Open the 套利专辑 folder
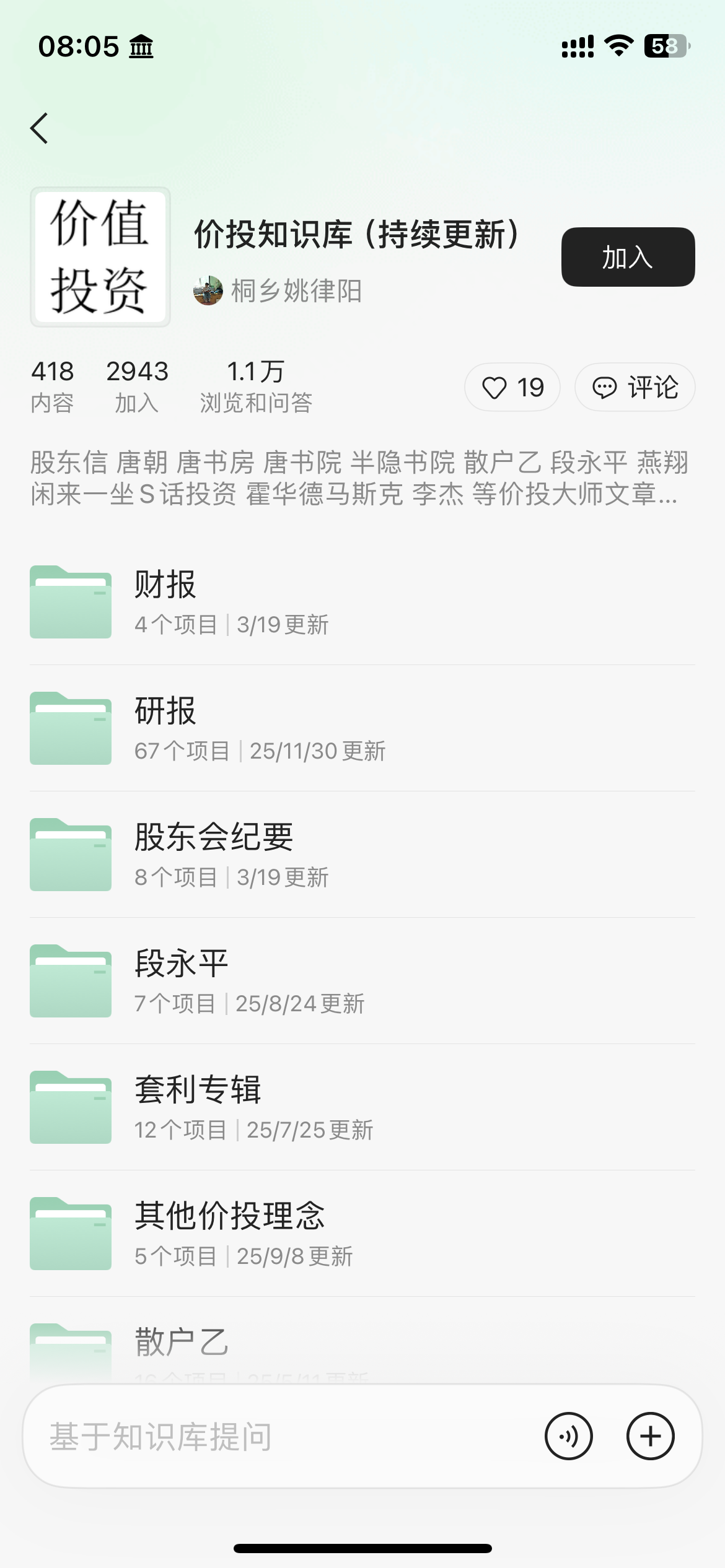 362,1107
